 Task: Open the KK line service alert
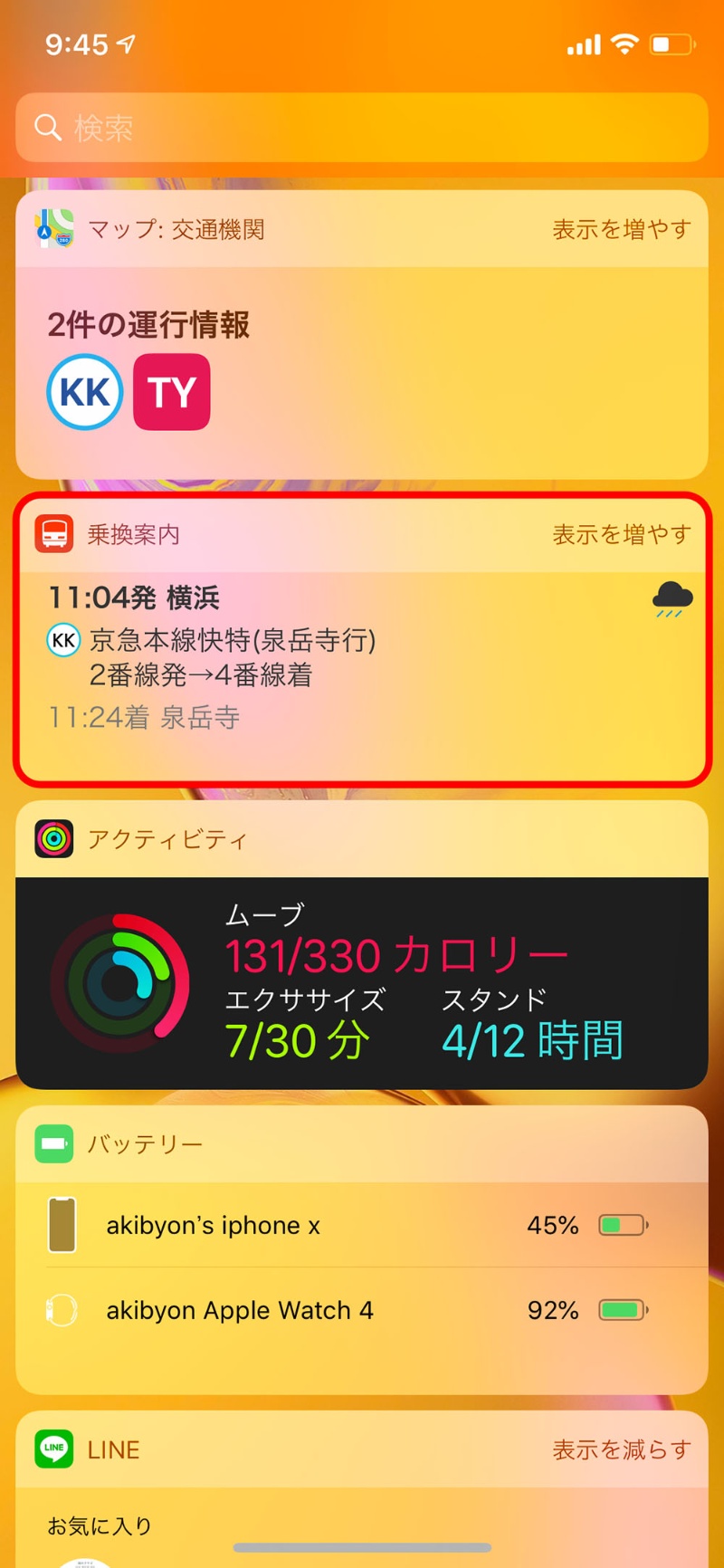pyautogui.click(x=85, y=392)
